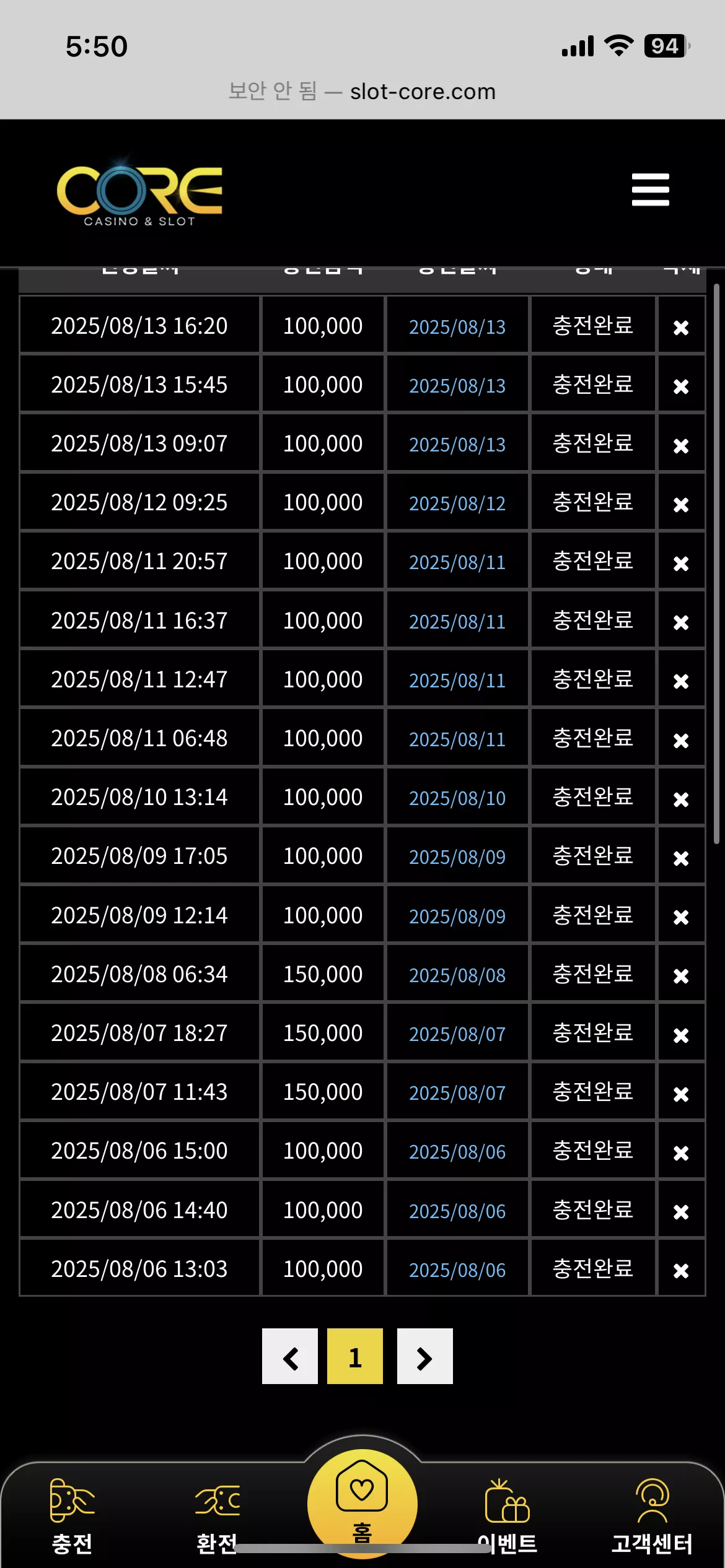Remove the 2025/08/10 13:14 entry
Viewport: 725px width, 1568px height.
click(681, 799)
